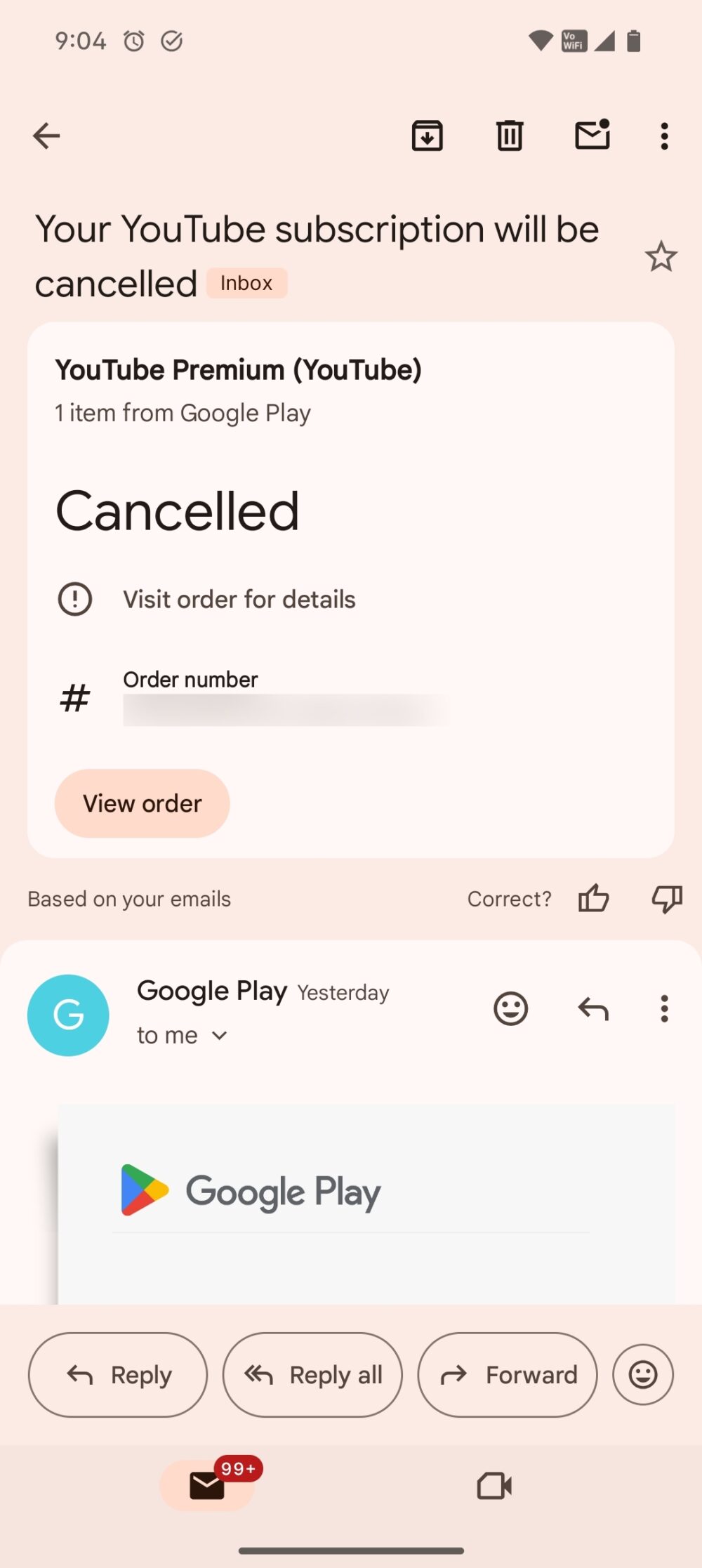Archive this email

(428, 136)
